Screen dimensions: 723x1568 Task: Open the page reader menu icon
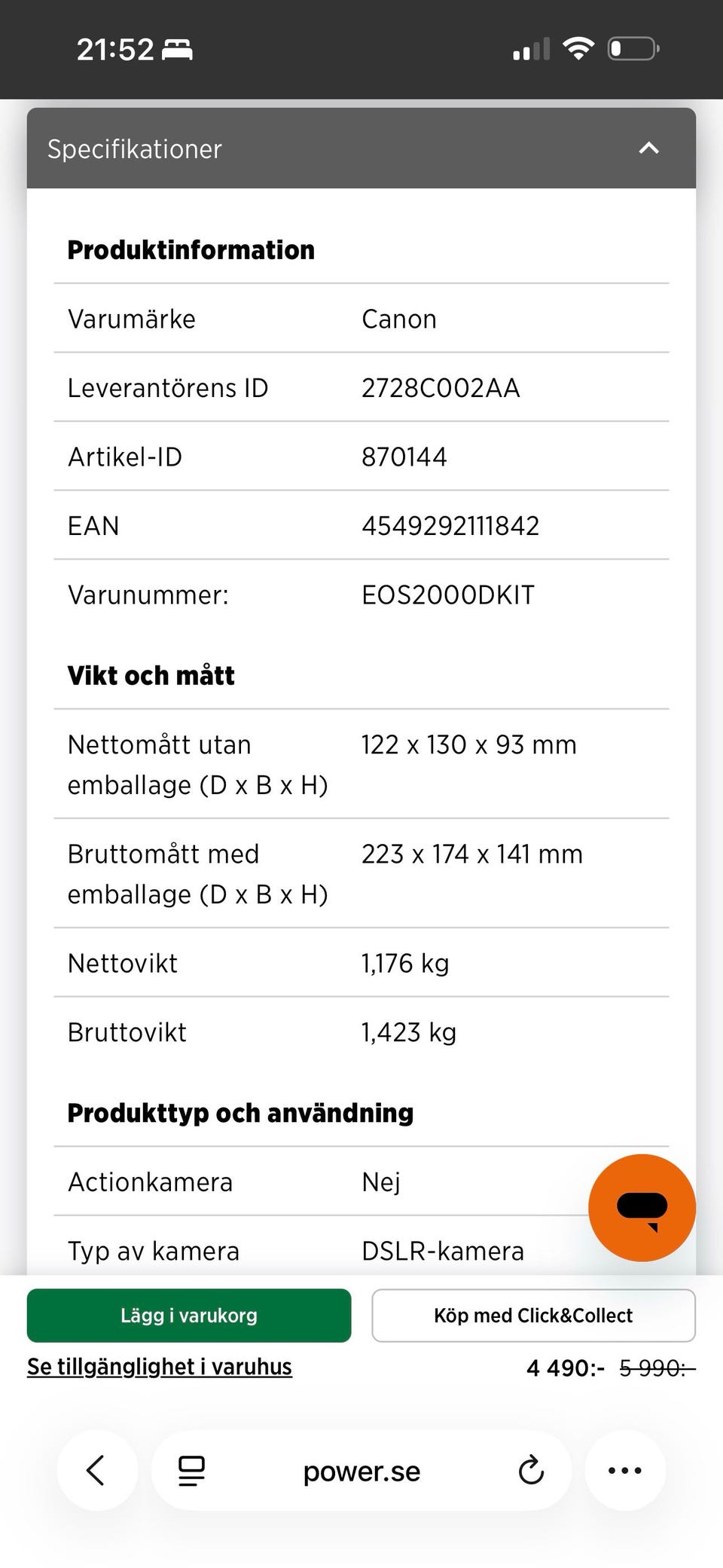tap(191, 1470)
